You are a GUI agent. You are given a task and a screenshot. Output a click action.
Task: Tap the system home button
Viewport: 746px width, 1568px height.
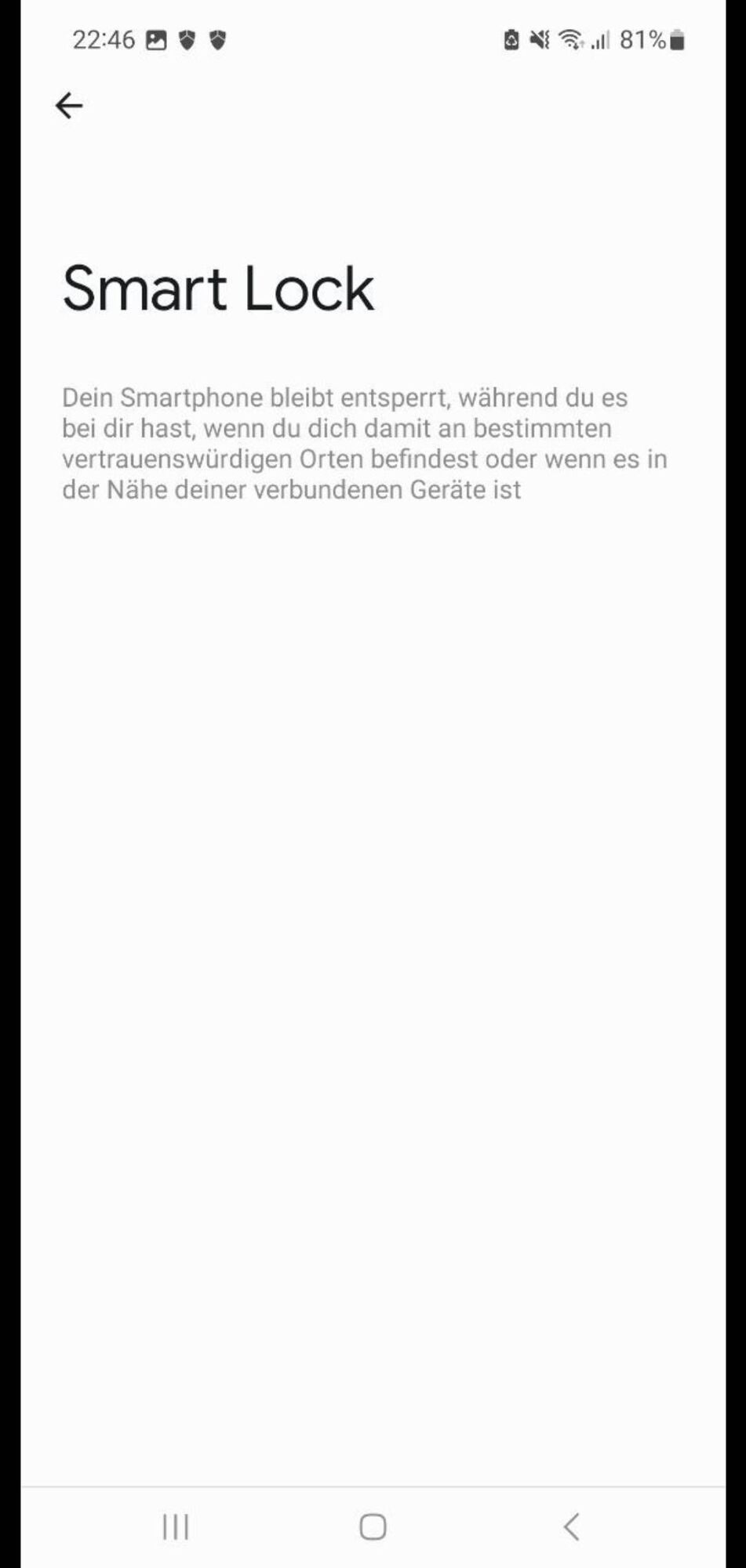tap(373, 1526)
